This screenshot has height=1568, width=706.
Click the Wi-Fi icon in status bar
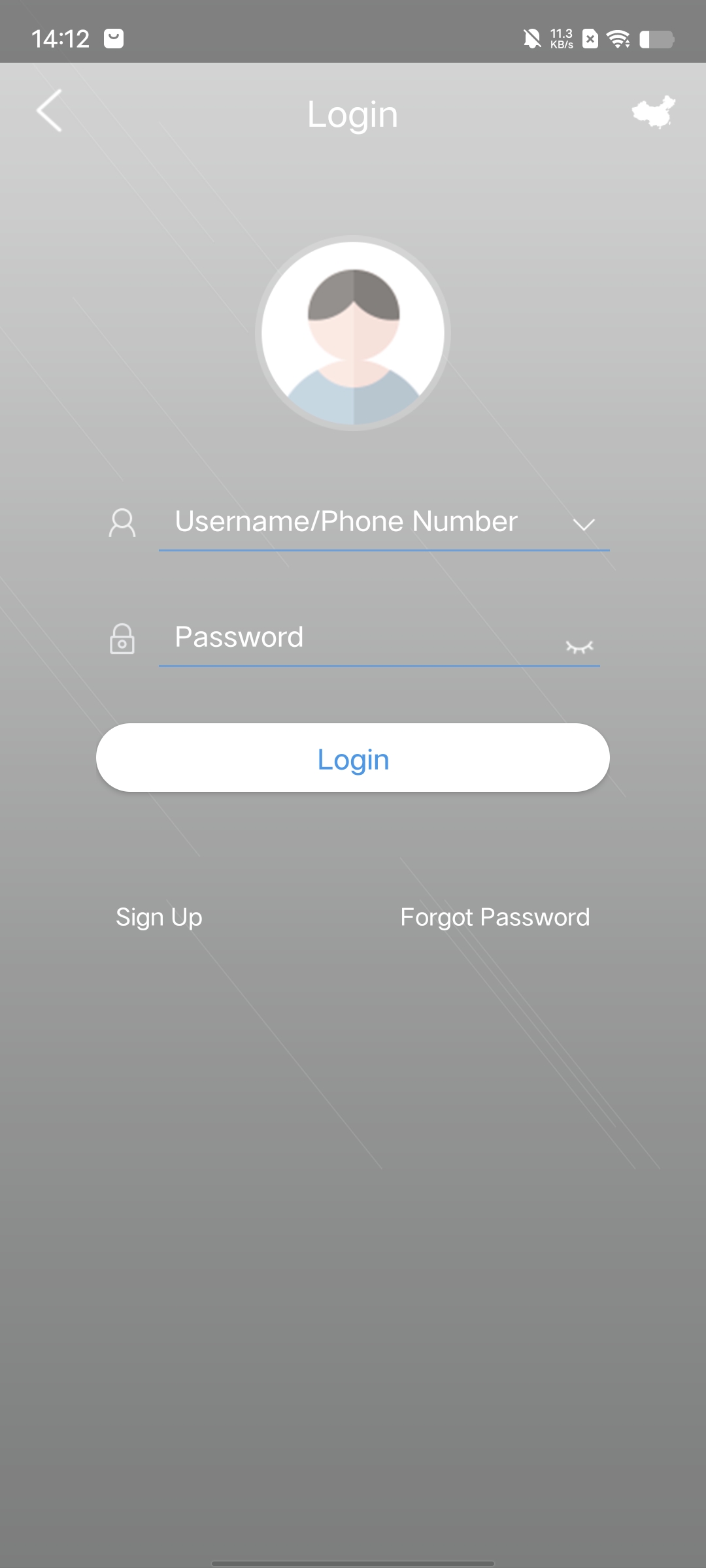(617, 39)
